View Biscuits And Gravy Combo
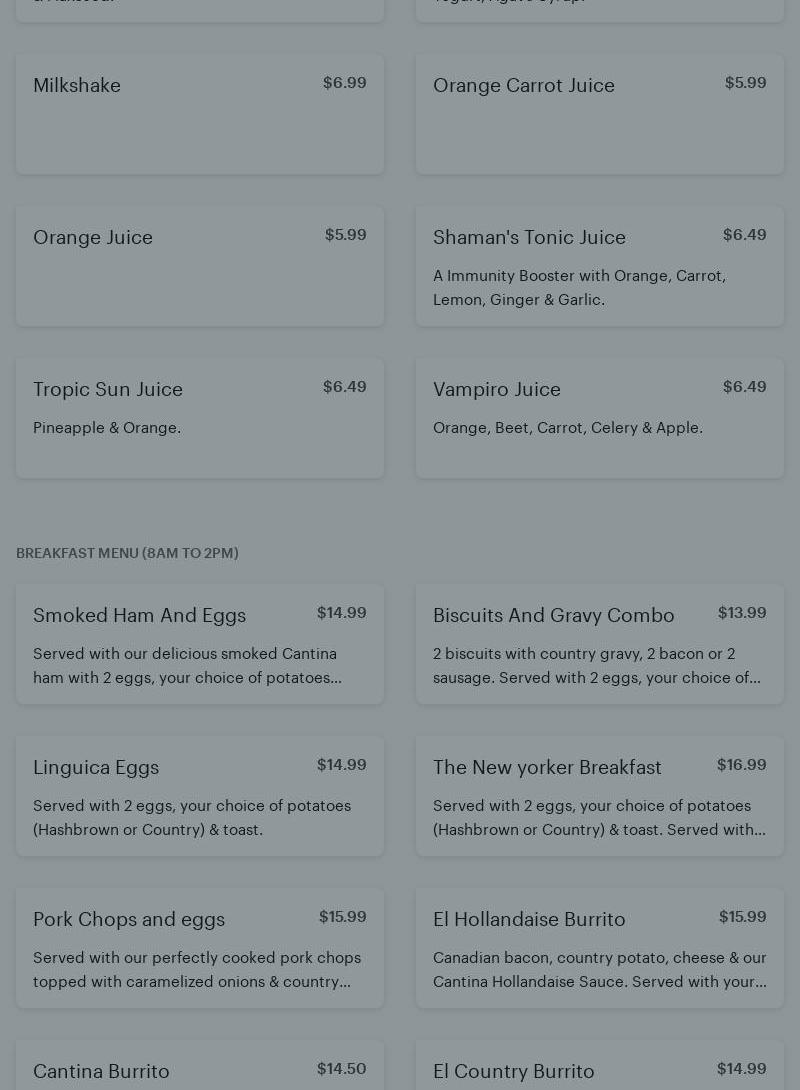Image resolution: width=800 pixels, height=1090 pixels. pos(600,644)
